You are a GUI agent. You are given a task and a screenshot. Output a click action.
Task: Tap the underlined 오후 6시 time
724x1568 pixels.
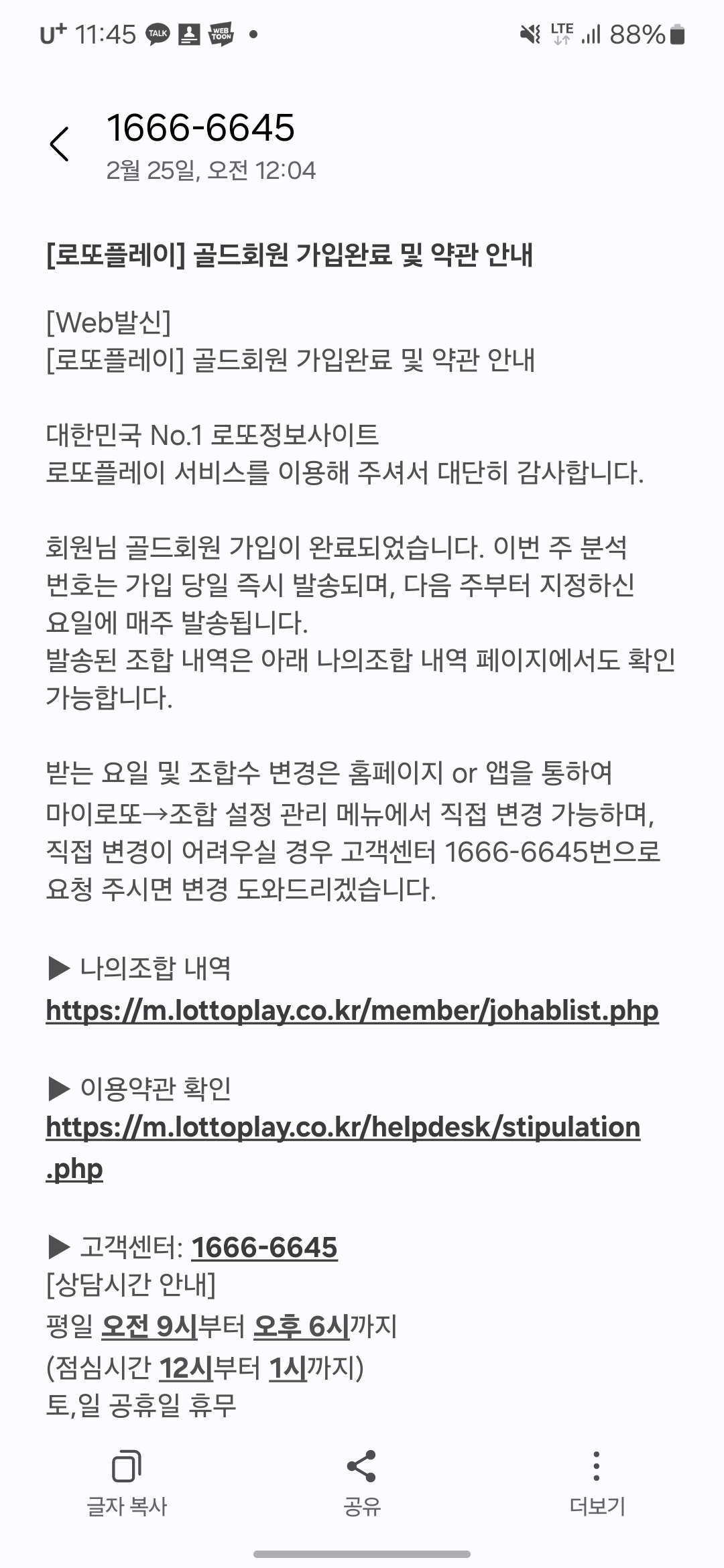click(301, 1326)
